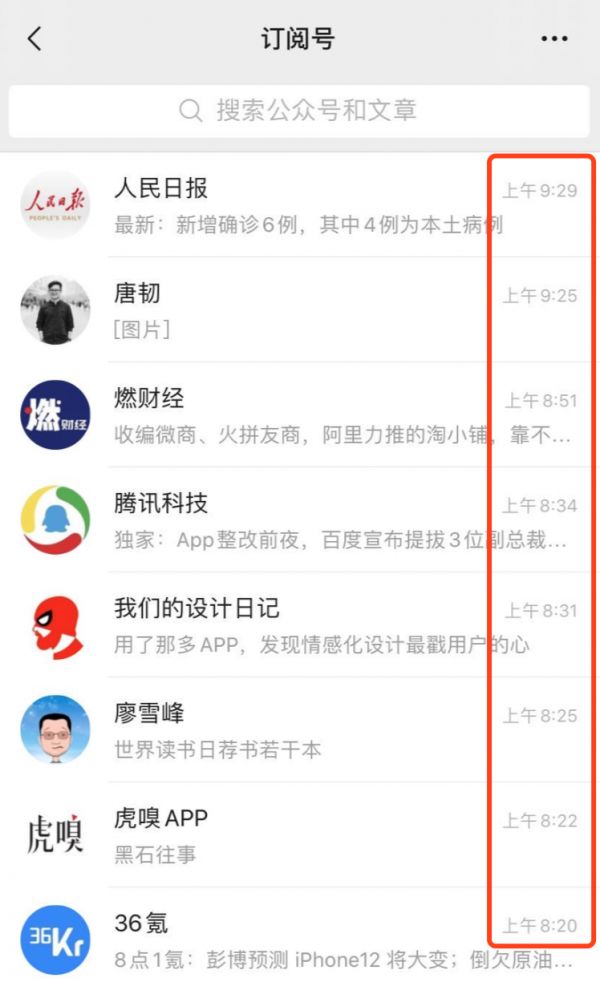600x986 pixels.
Task: Open the 燃财经 subscription thread
Action: (300, 415)
